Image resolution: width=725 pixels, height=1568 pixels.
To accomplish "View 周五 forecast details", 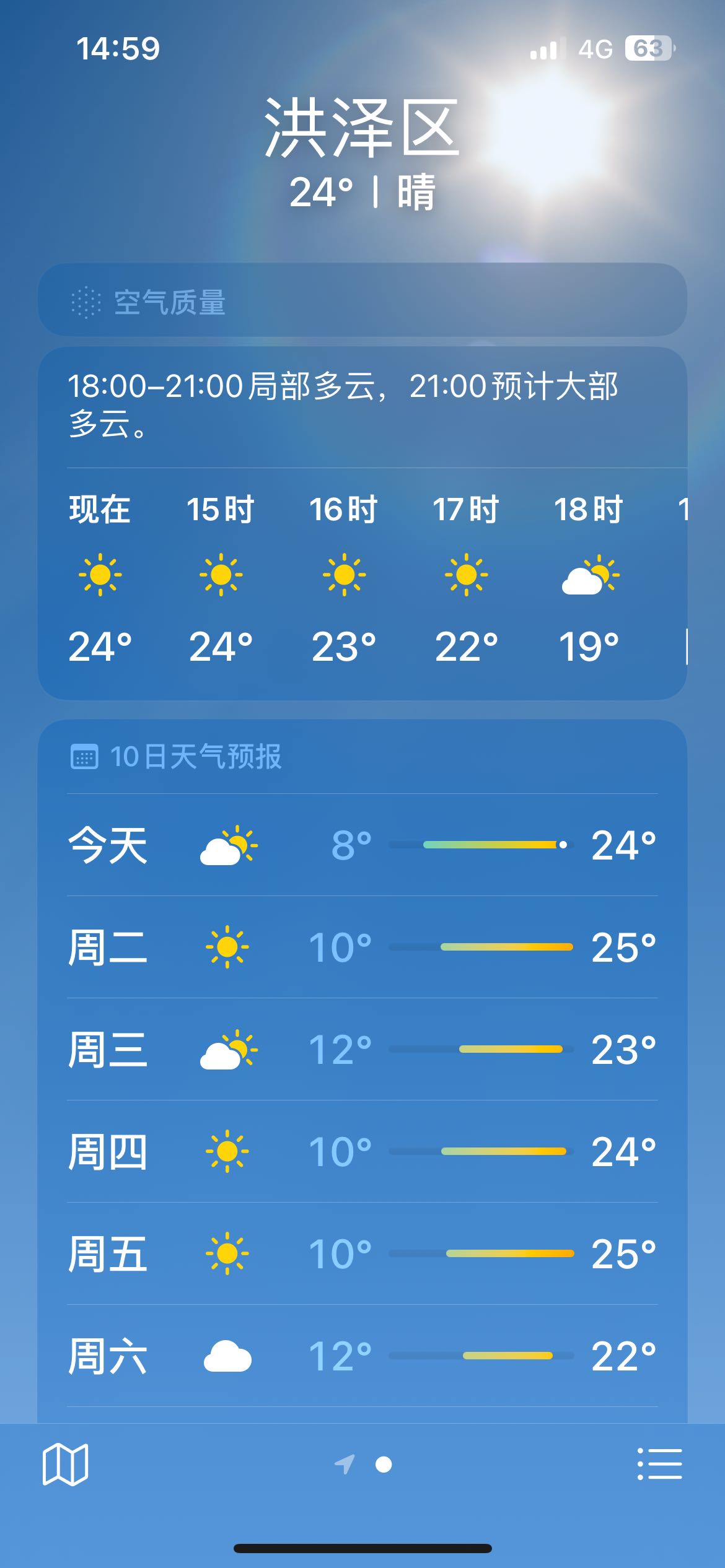I will [362, 1253].
